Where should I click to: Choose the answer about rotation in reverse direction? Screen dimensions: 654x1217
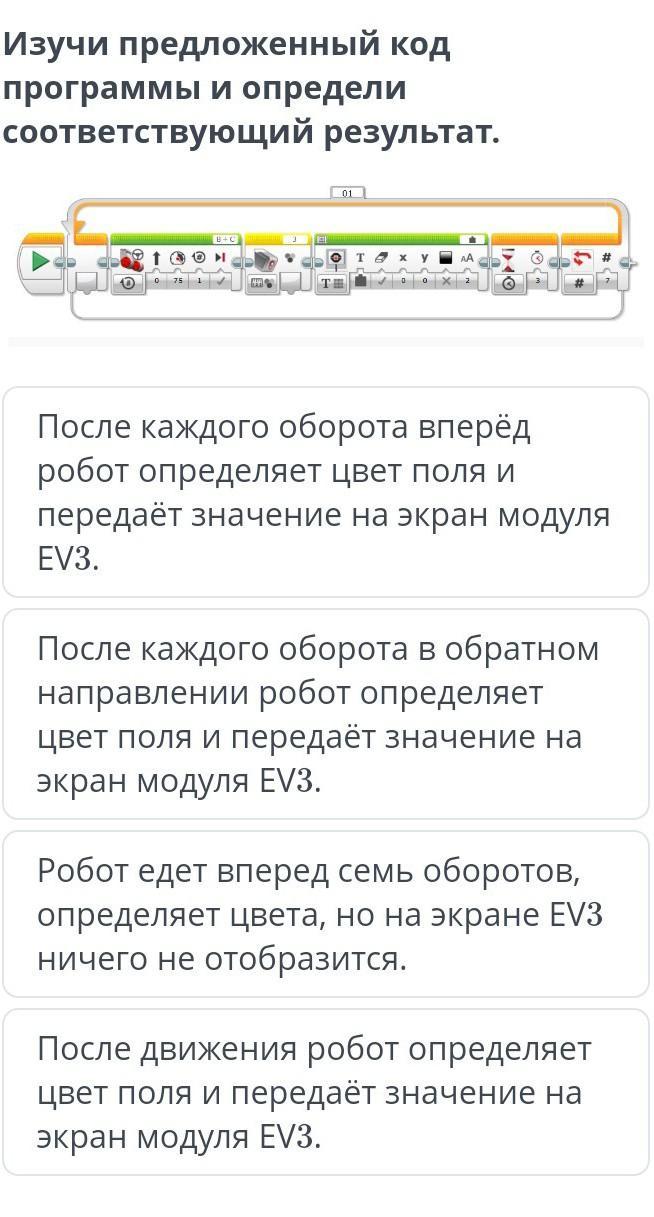pos(326,714)
